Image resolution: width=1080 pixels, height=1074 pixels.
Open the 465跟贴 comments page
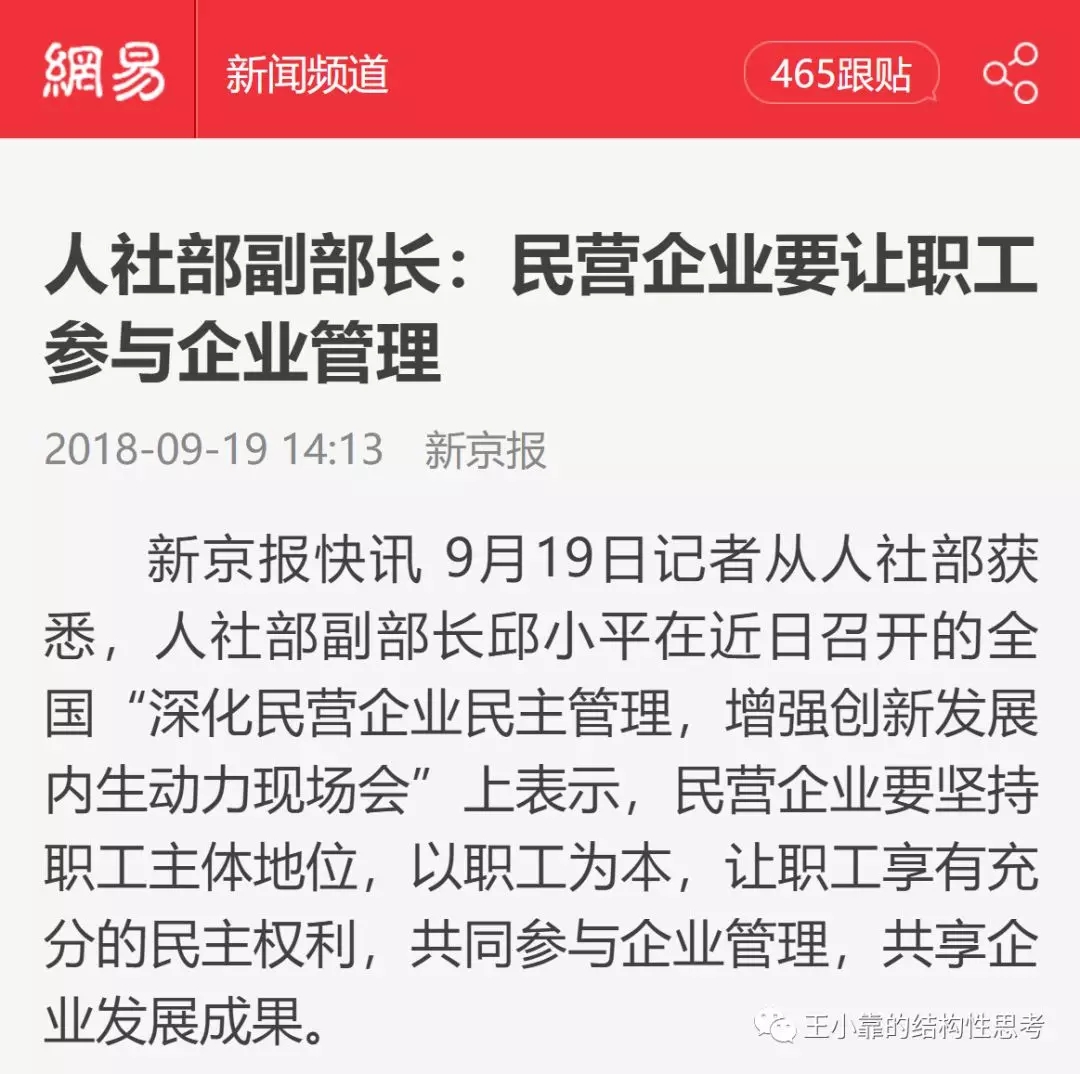pyautogui.click(x=840, y=74)
